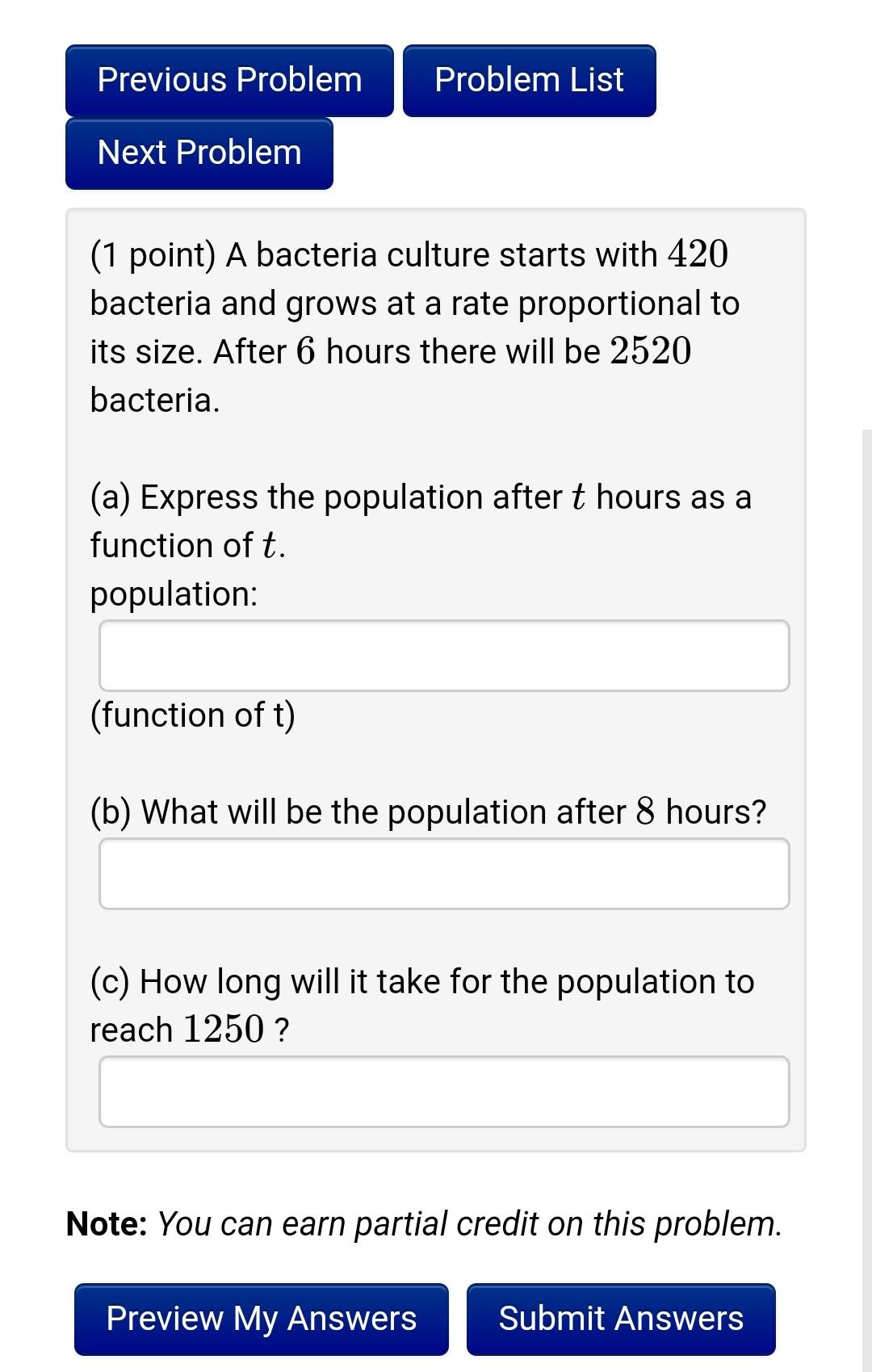872x1372 pixels.
Task: Return to the problem list page
Action: (x=528, y=81)
